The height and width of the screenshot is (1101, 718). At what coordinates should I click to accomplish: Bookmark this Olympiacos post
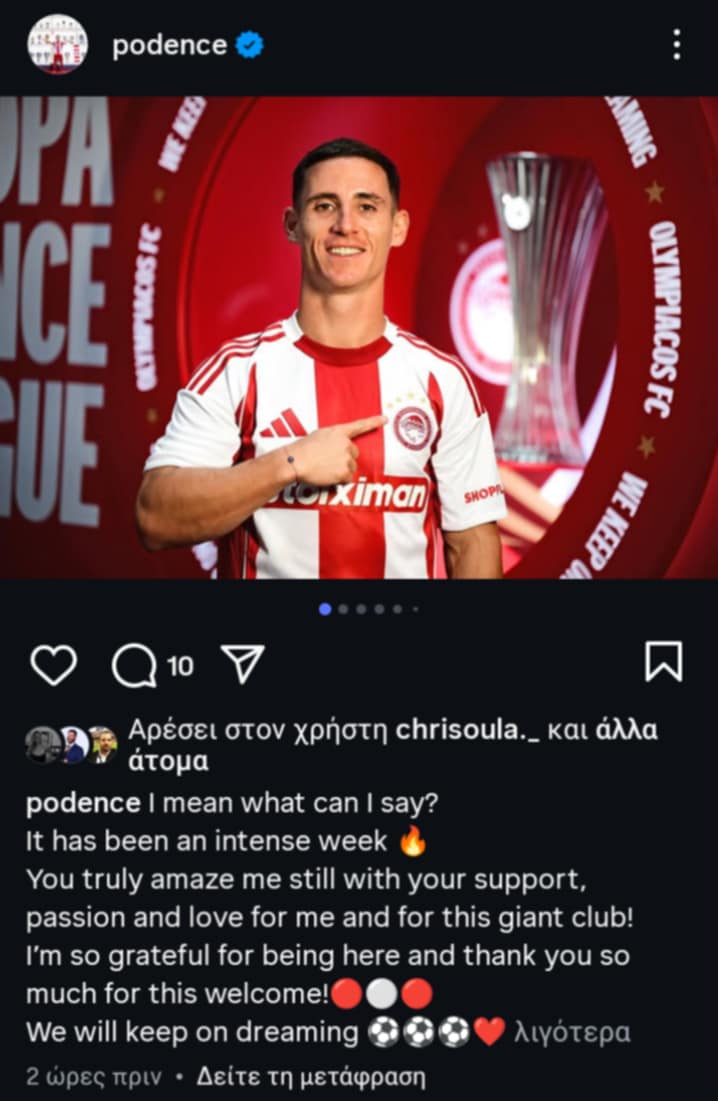click(663, 662)
